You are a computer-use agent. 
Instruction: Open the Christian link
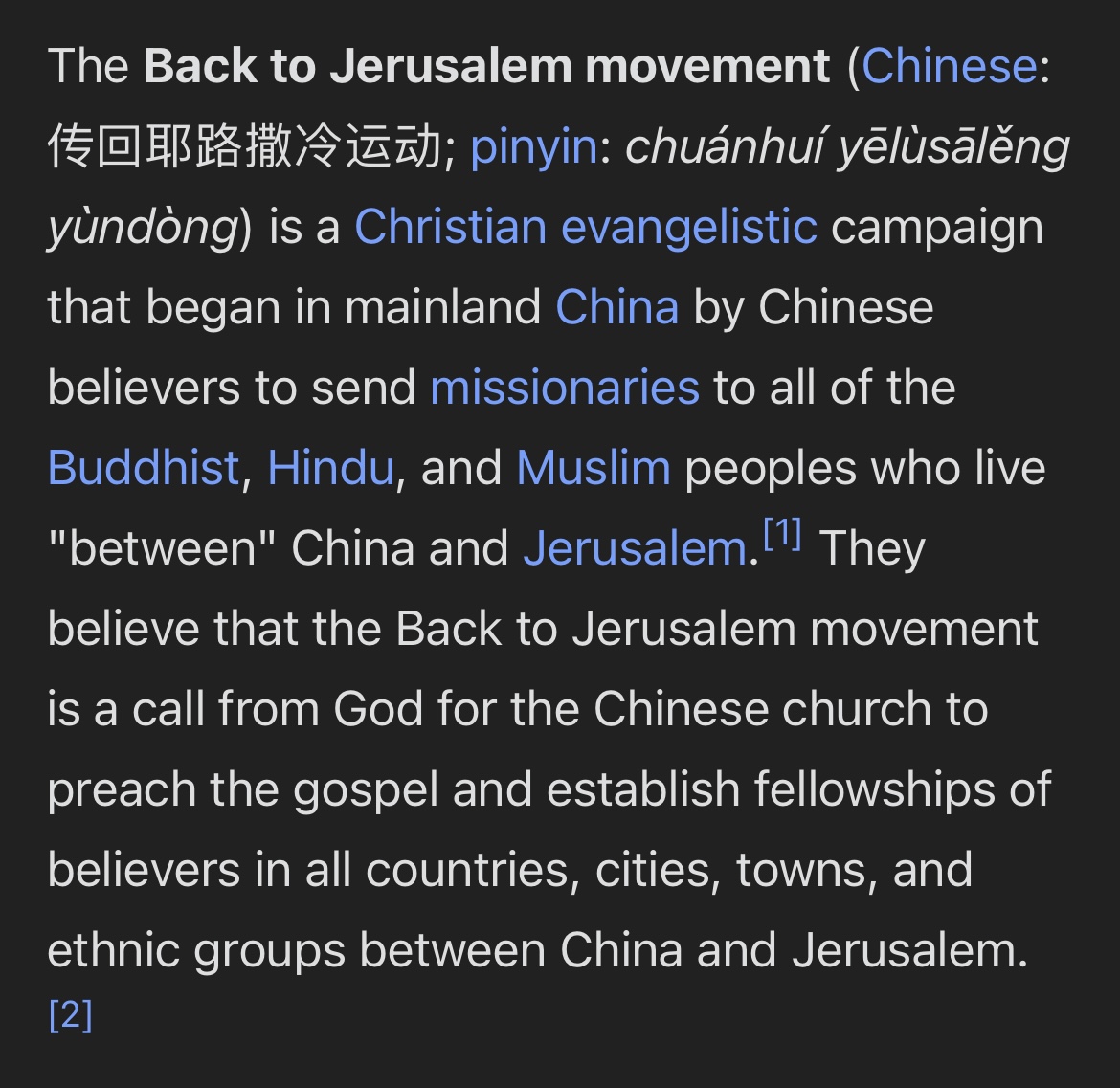450,227
